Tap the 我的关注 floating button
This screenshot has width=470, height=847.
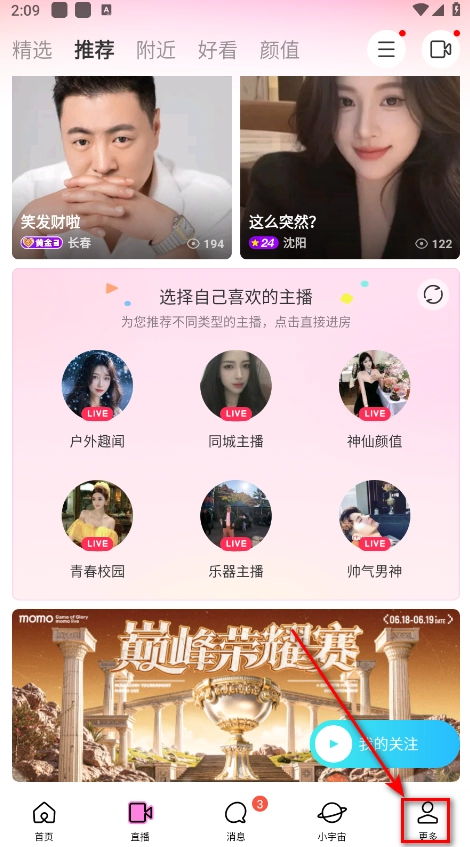pyautogui.click(x=385, y=744)
